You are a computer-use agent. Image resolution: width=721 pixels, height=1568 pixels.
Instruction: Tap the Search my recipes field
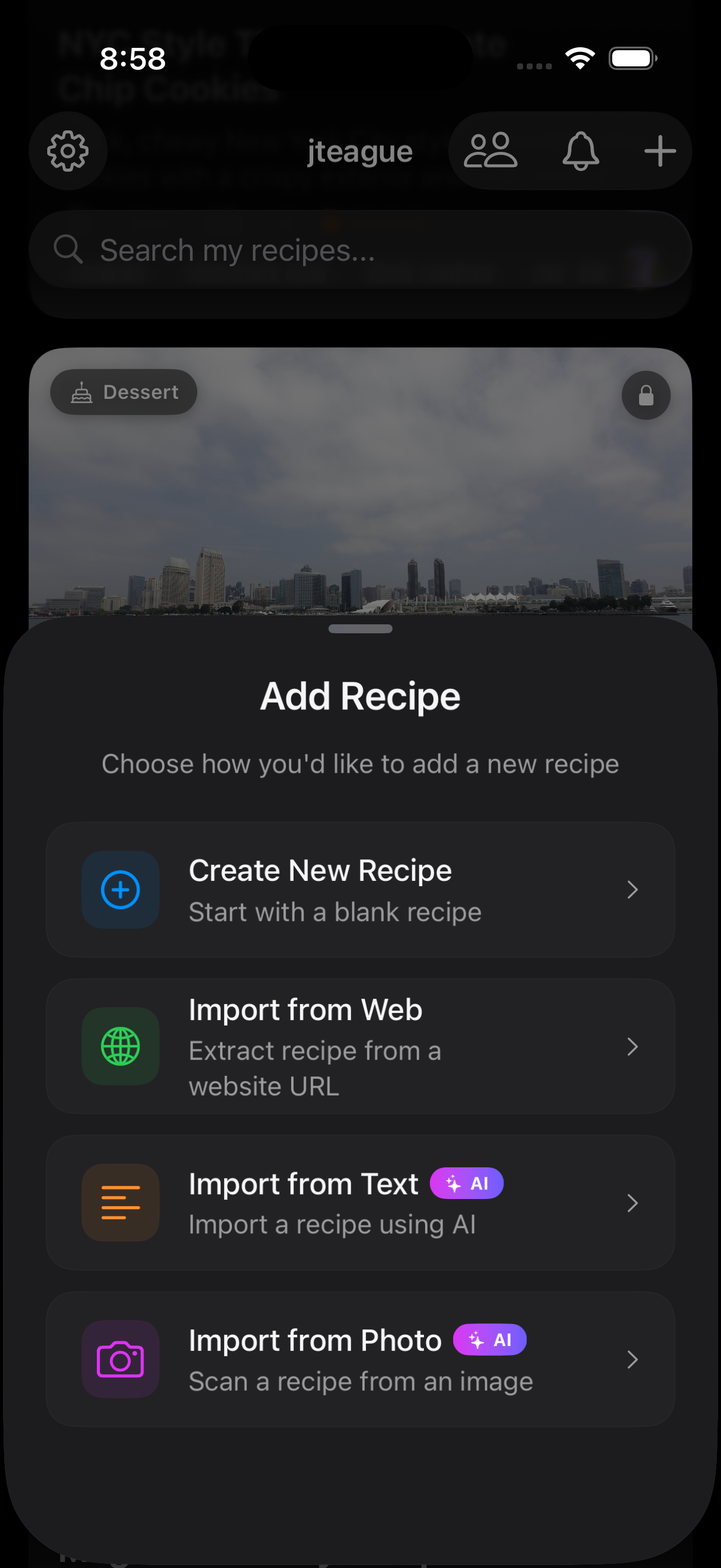[361, 249]
